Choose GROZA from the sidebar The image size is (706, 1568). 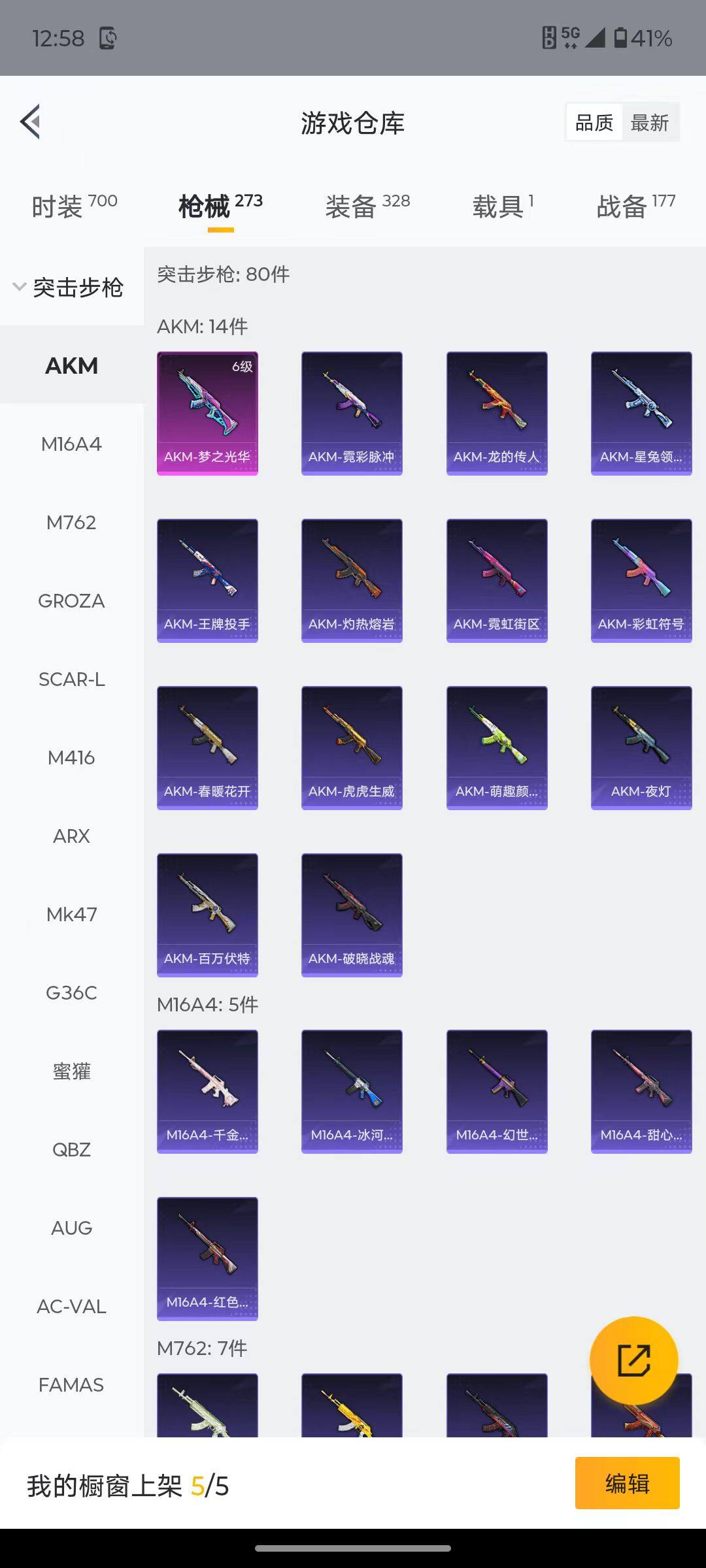pos(71,601)
